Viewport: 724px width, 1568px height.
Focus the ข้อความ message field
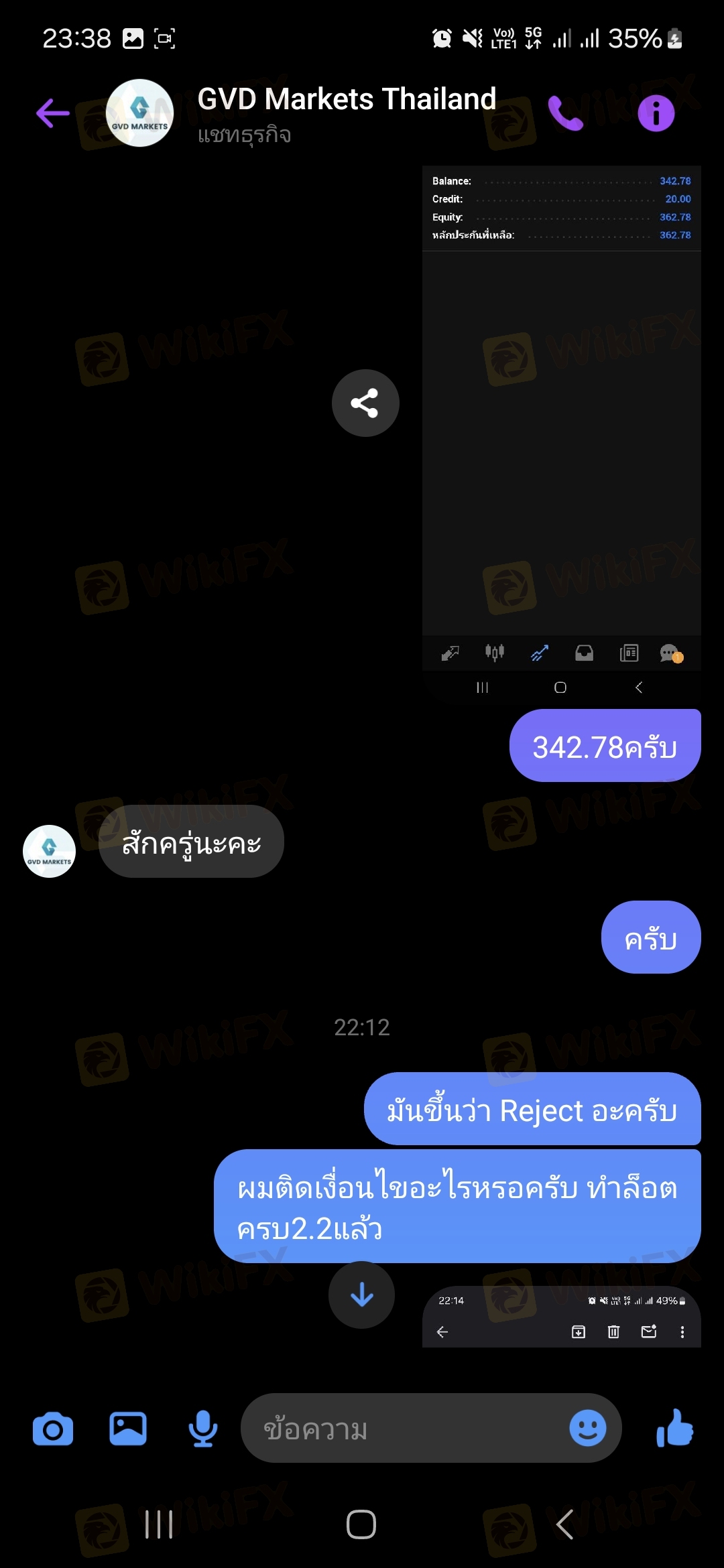pos(402,1429)
